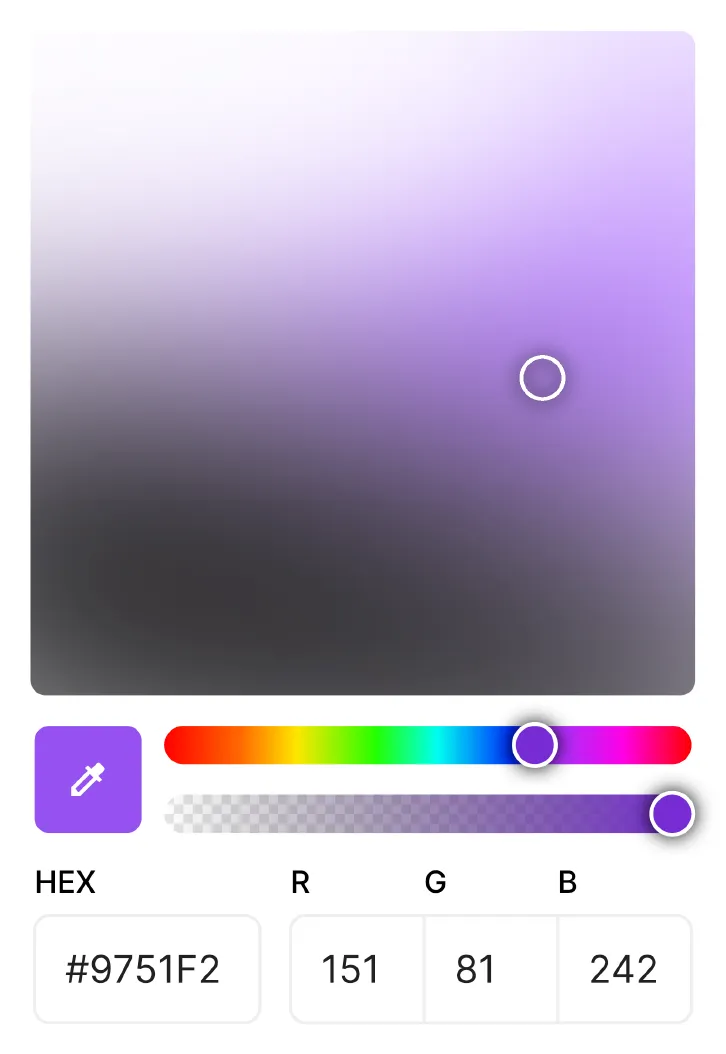Screen dimensions: 726x1054
Task: Activate the eyedropper color picker button
Action: (x=88, y=779)
